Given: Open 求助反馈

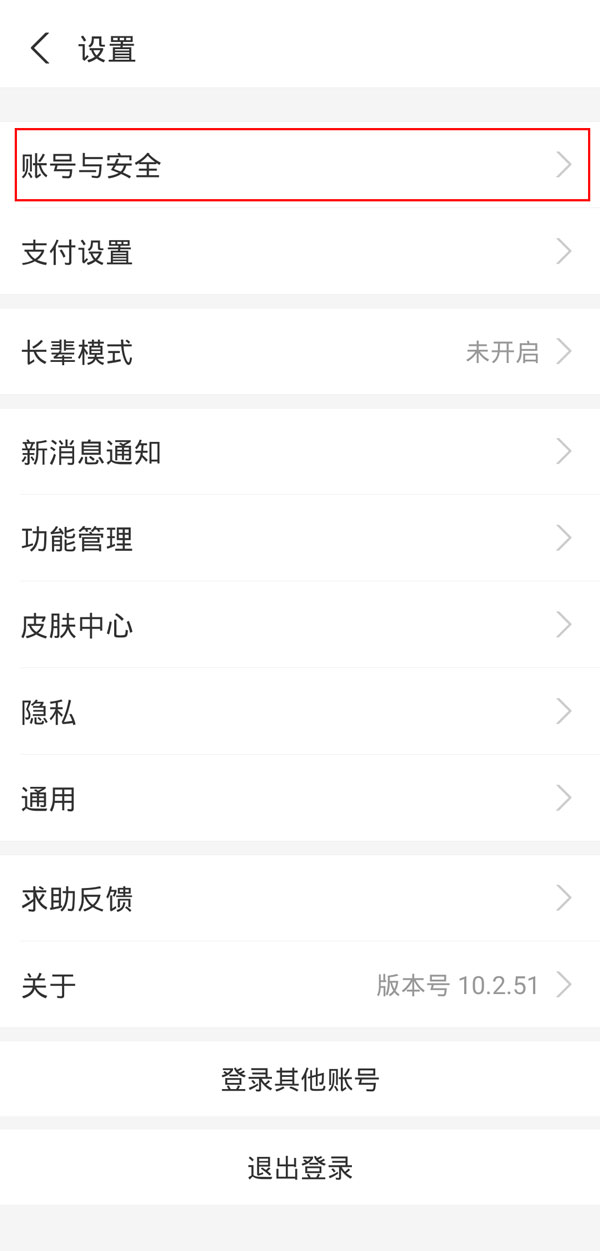Looking at the screenshot, I should 300,899.
